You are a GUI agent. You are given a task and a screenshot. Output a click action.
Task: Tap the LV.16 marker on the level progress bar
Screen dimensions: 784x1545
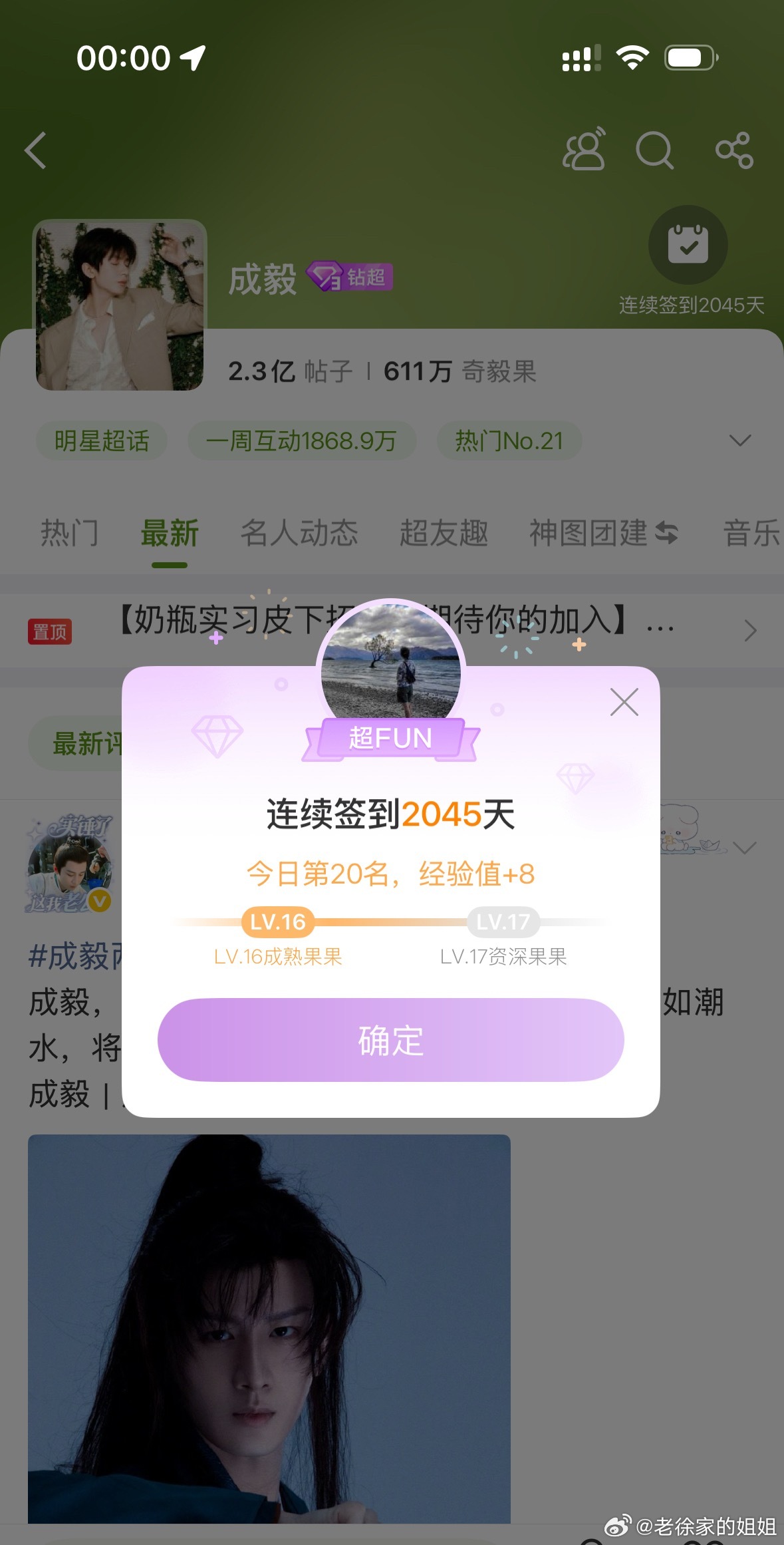click(x=277, y=922)
